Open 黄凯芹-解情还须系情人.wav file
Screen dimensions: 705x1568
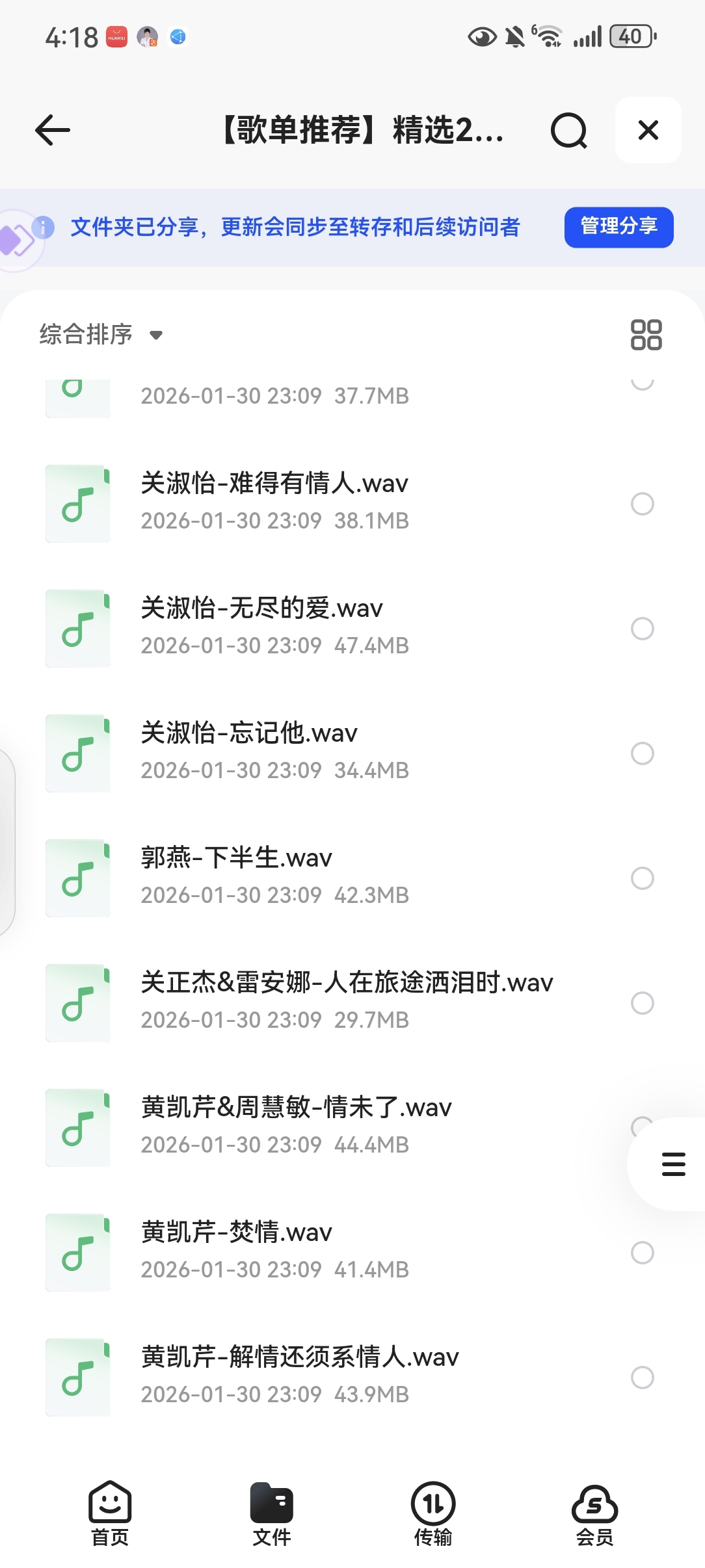click(300, 1357)
